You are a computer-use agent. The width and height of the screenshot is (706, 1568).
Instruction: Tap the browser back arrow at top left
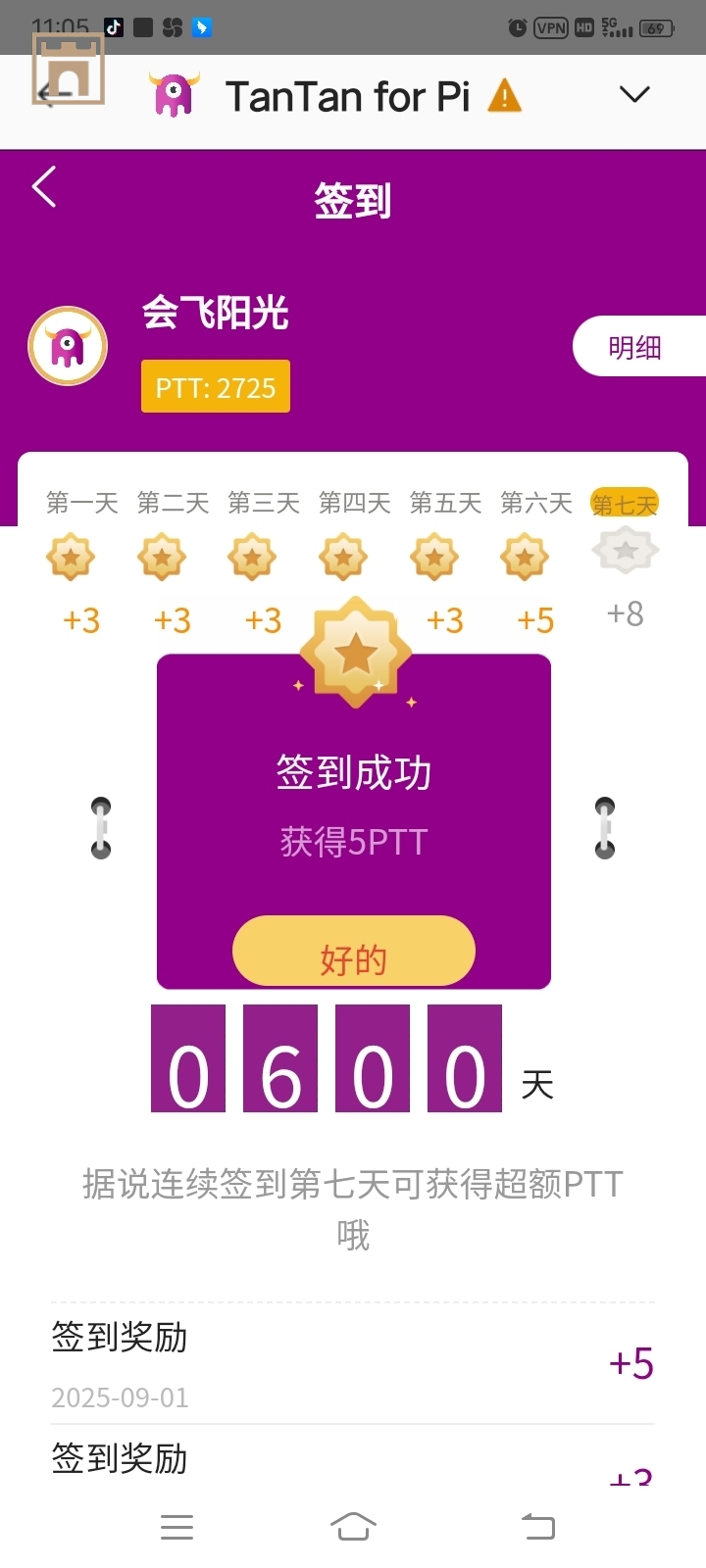tap(54, 94)
